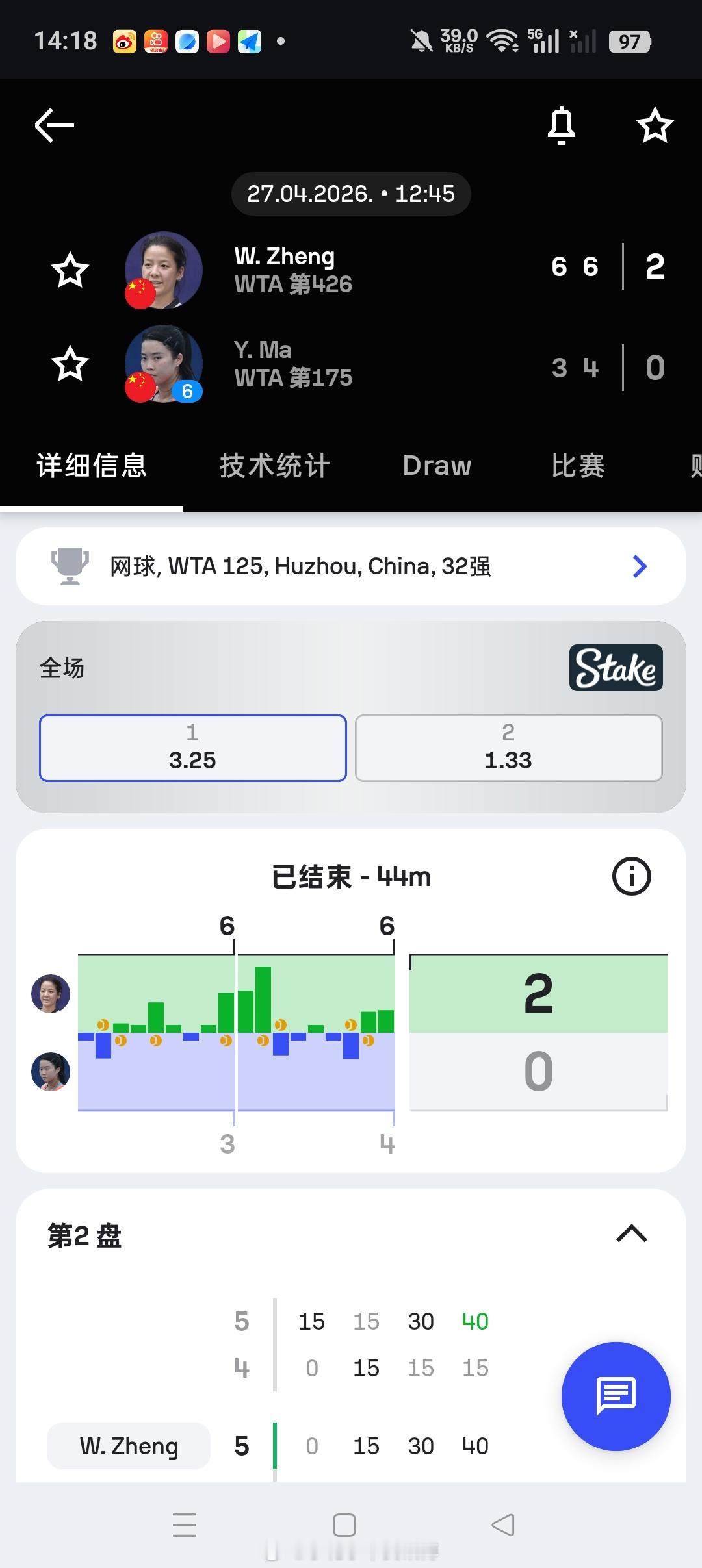Screen dimensions: 702x1568
Task: Select the odds option 1 showing 3.25
Action: [192, 748]
